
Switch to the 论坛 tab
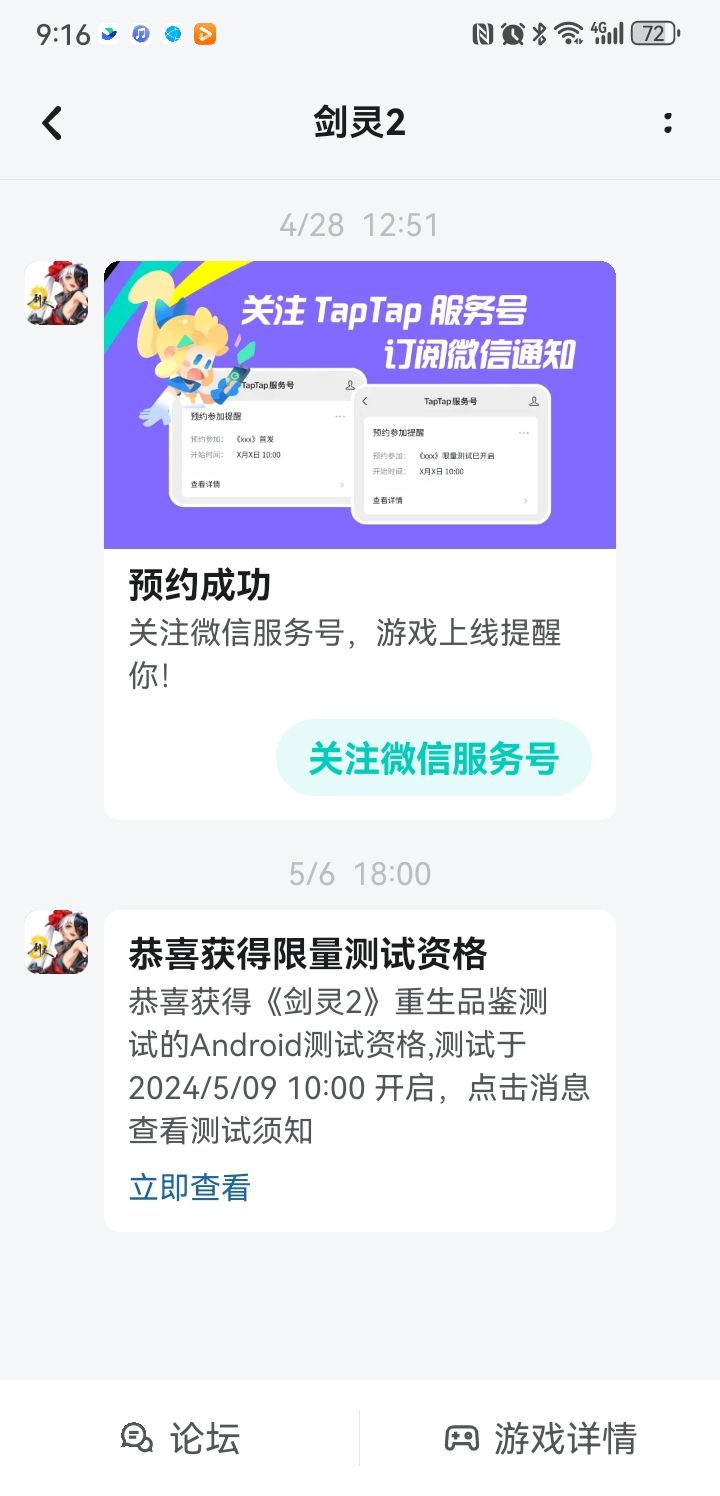180,1438
